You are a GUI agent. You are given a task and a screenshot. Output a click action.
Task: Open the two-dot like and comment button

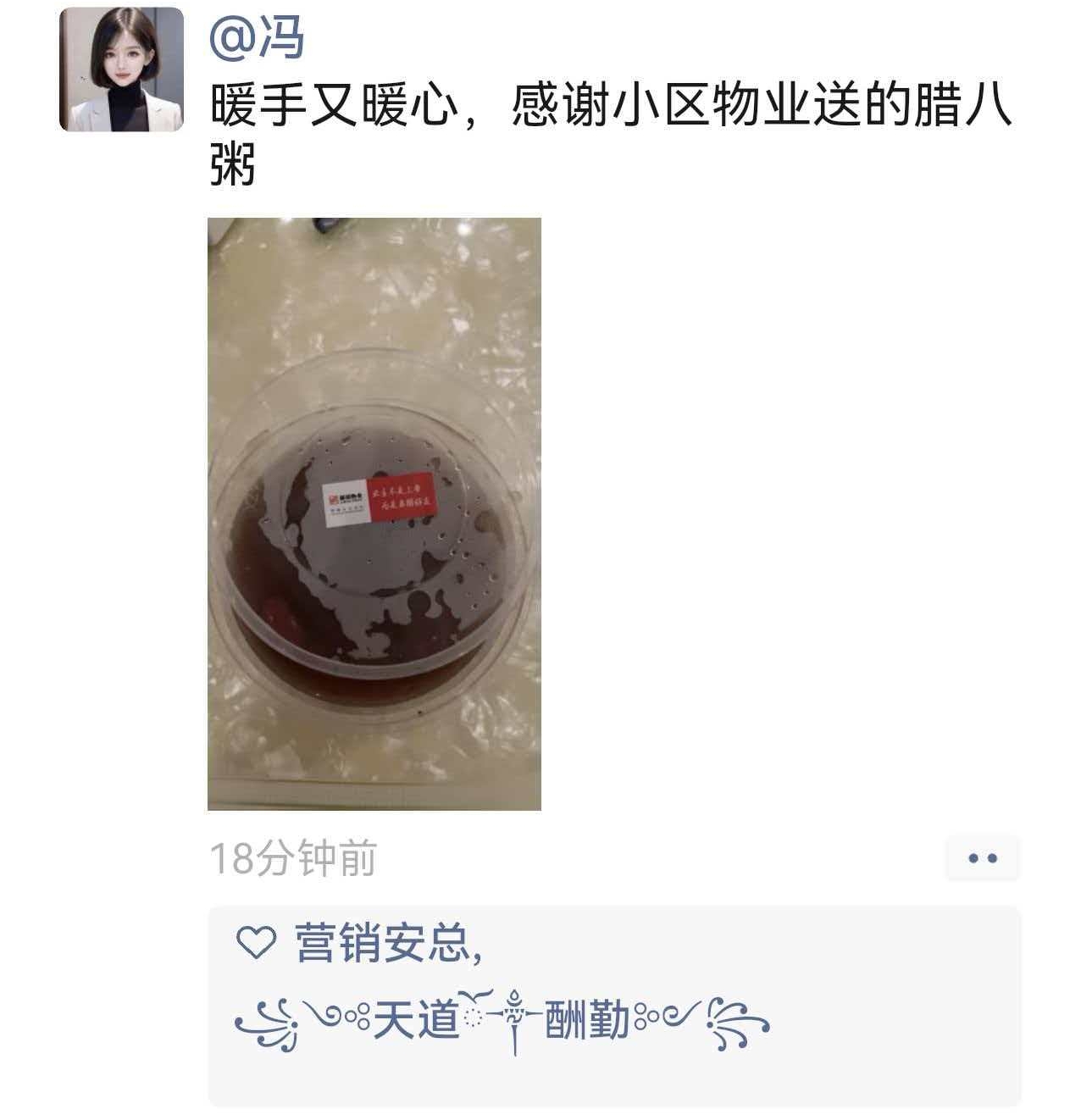[982, 858]
